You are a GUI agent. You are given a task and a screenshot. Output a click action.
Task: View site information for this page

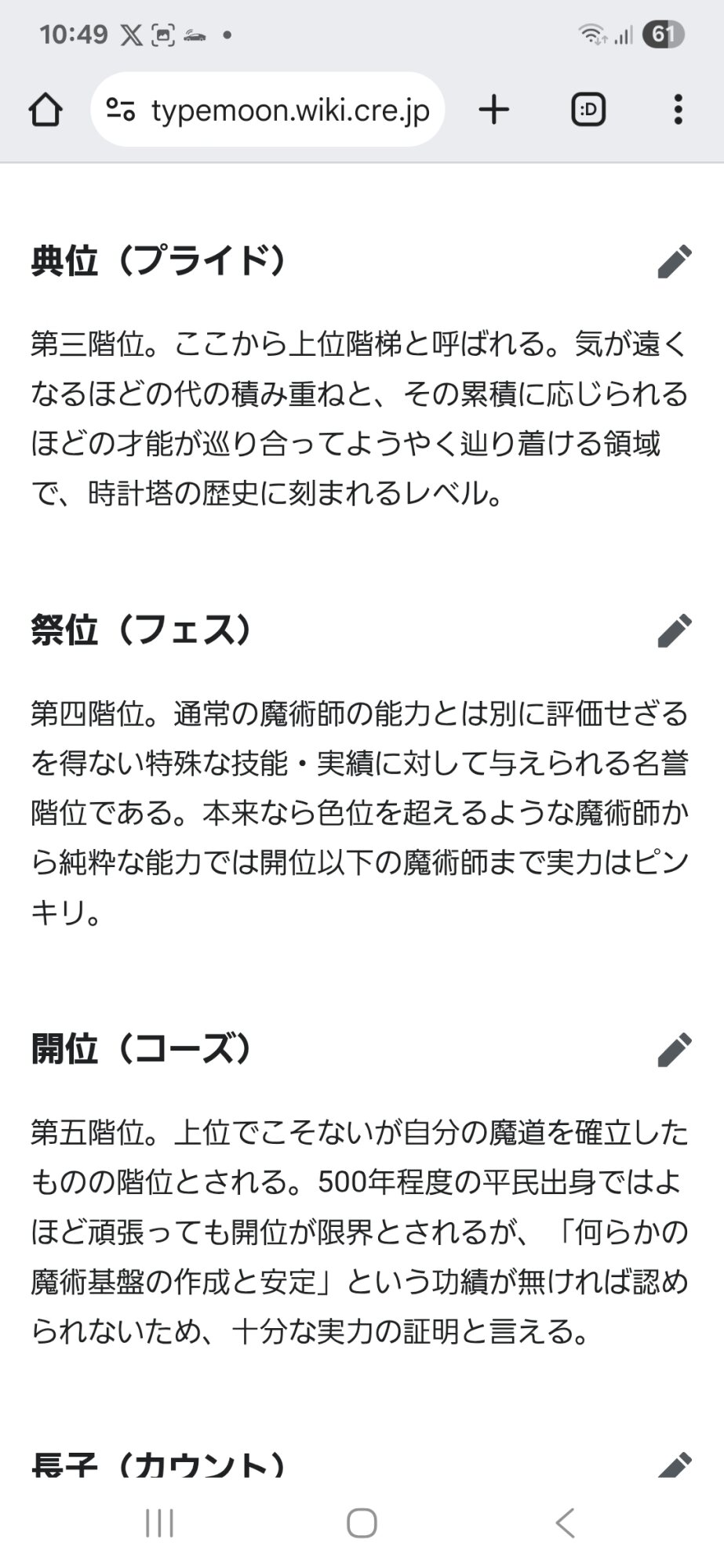point(121,110)
